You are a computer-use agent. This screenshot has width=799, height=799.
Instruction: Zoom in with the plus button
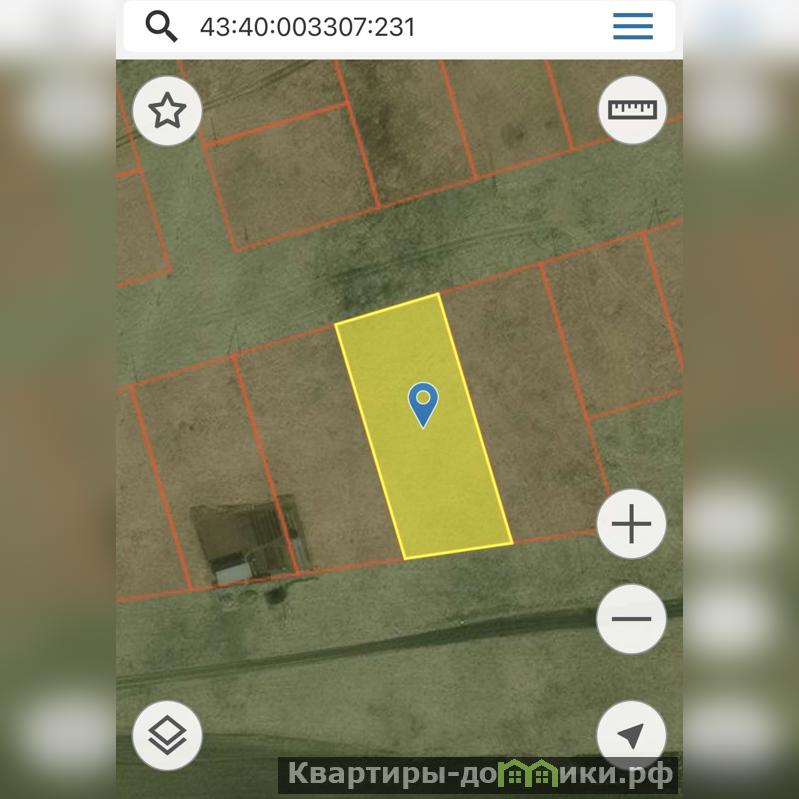click(631, 524)
